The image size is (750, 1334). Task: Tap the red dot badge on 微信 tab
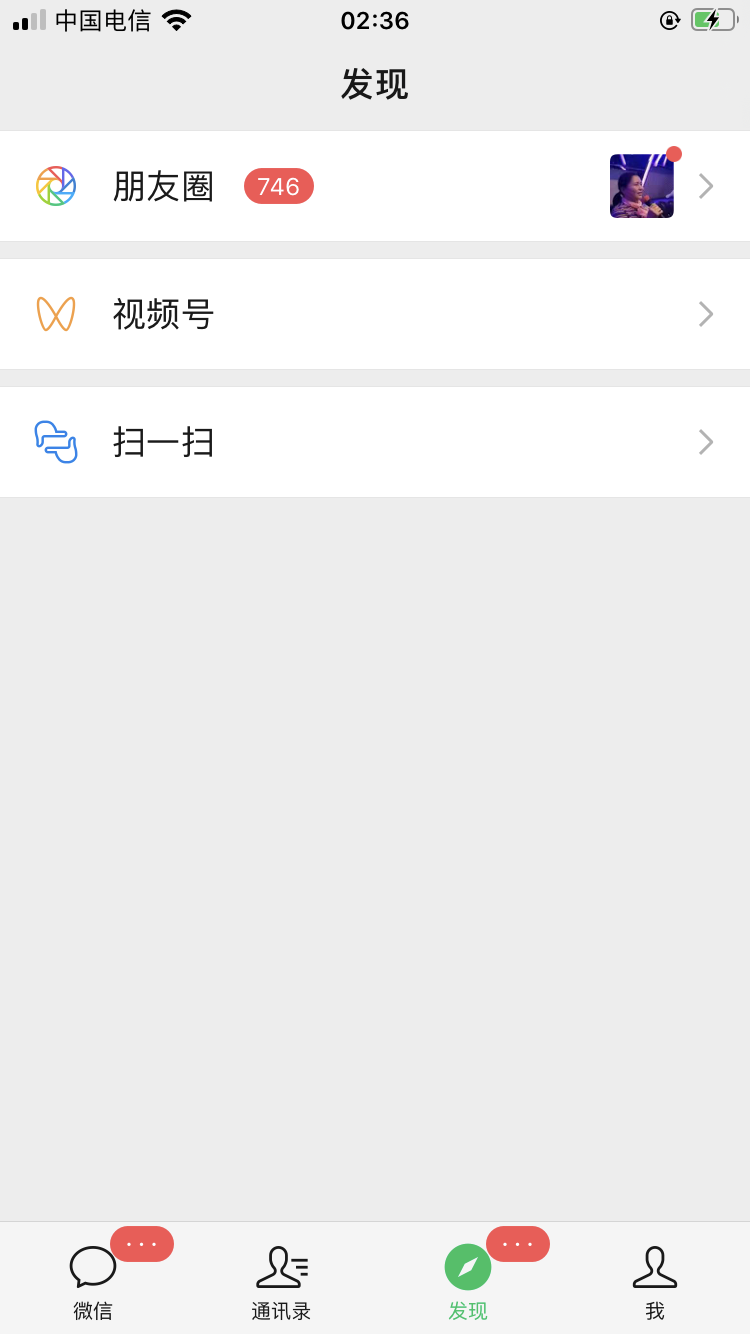[142, 1243]
